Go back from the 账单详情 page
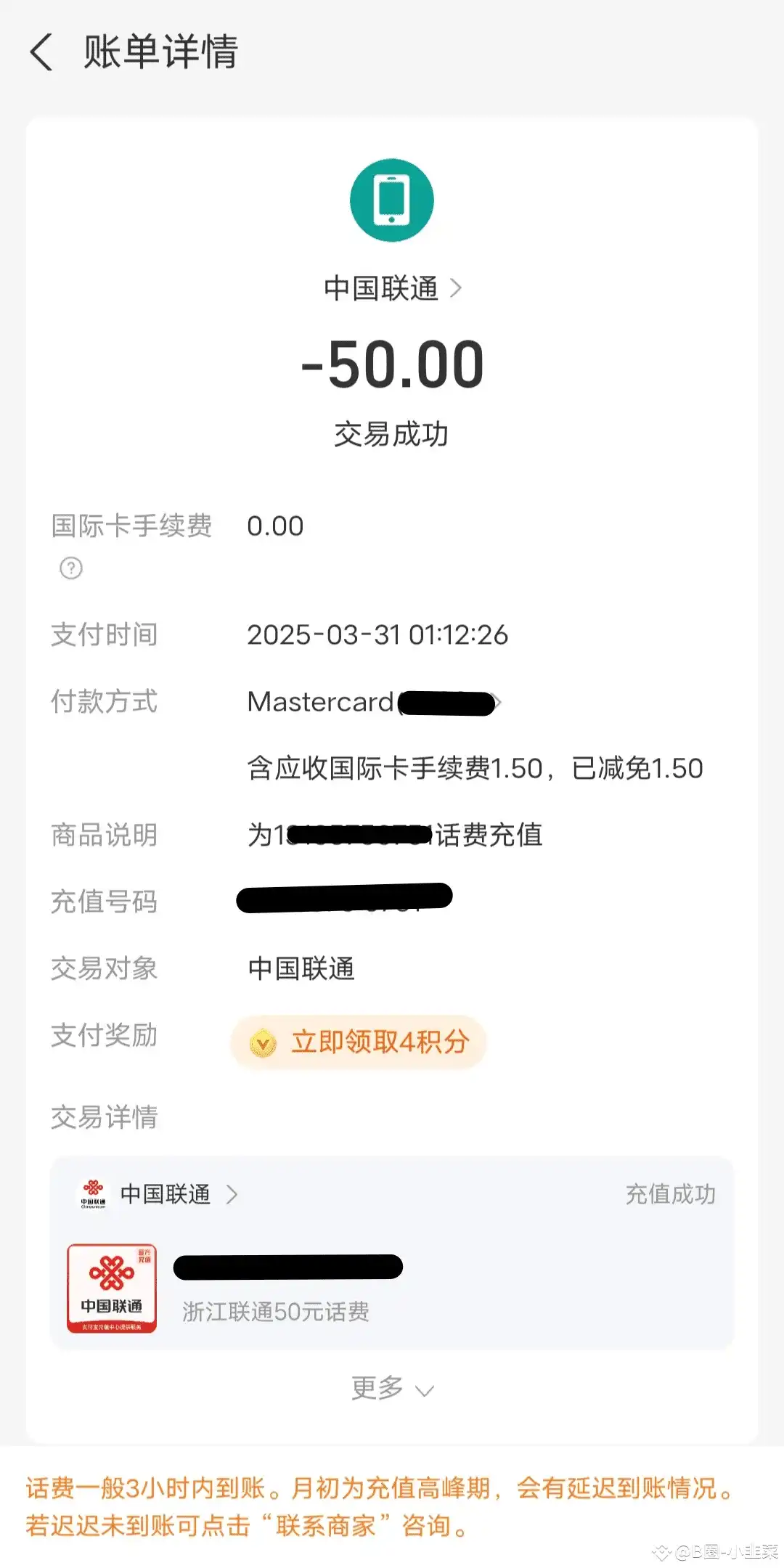Image resolution: width=784 pixels, height=1568 pixels. [x=41, y=52]
